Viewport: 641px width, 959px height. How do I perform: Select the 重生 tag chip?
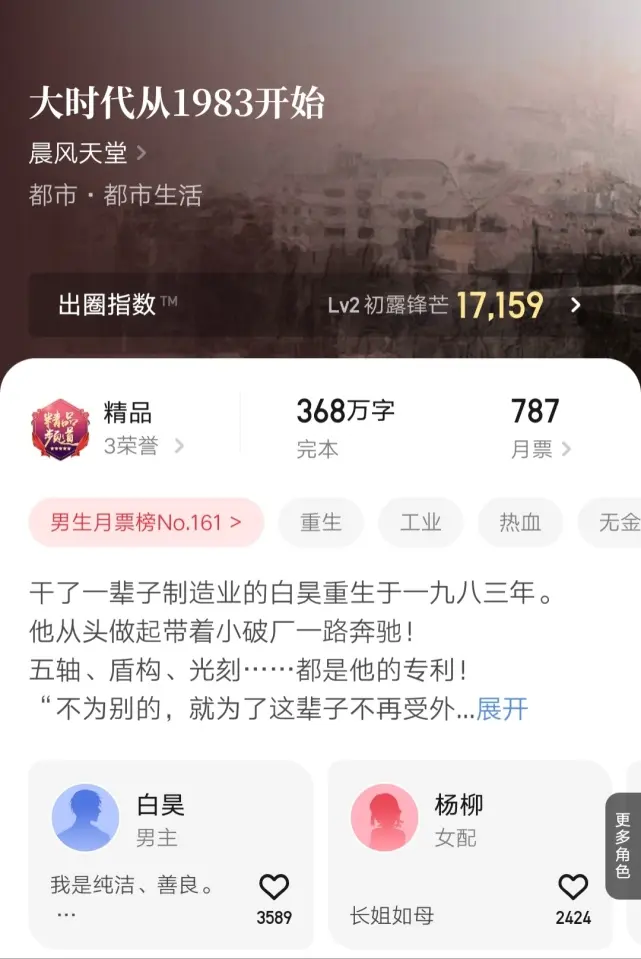coord(321,522)
